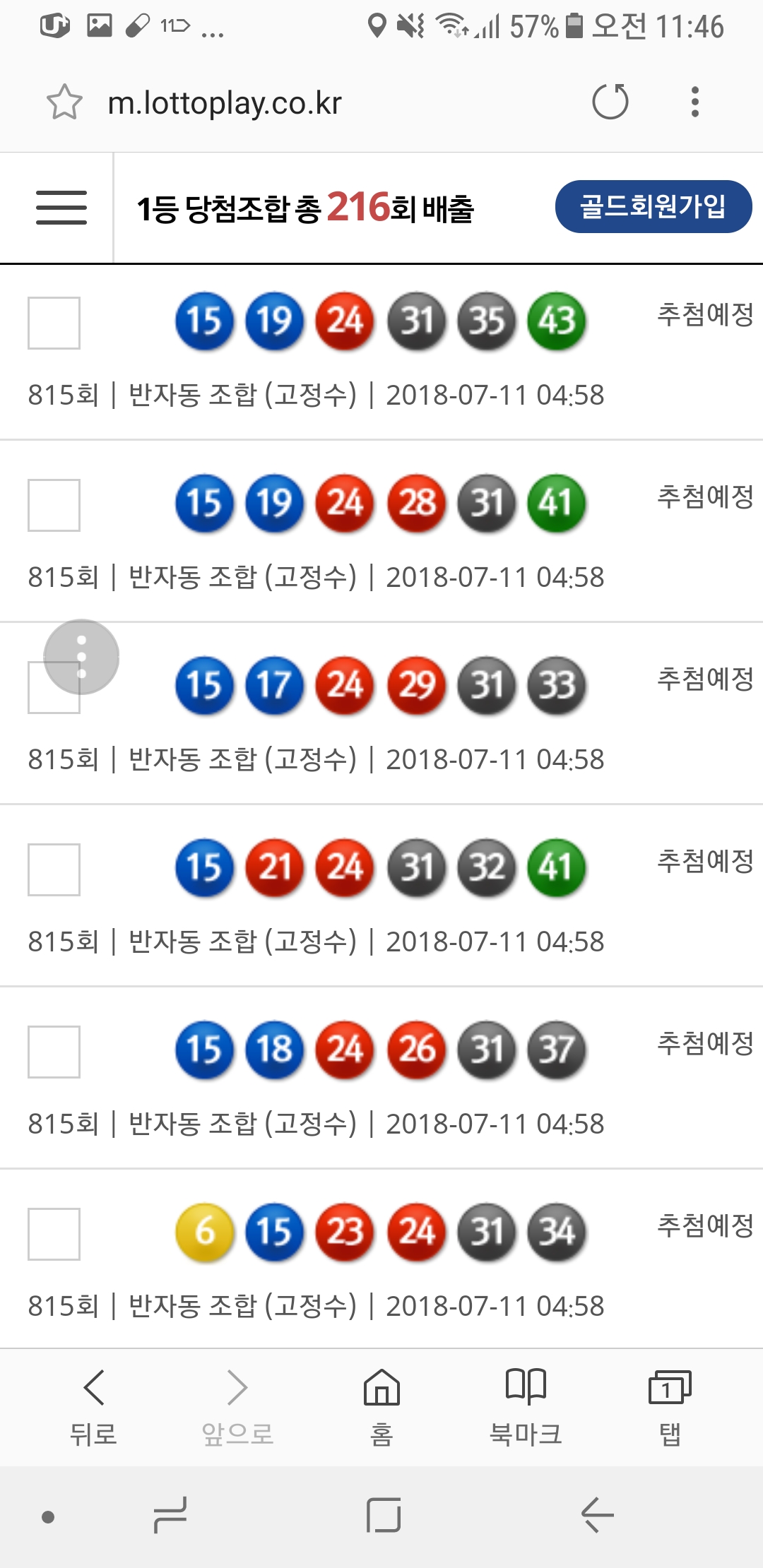The height and width of the screenshot is (1568, 763).
Task: Open the browser overflow menu
Action: pos(695,102)
